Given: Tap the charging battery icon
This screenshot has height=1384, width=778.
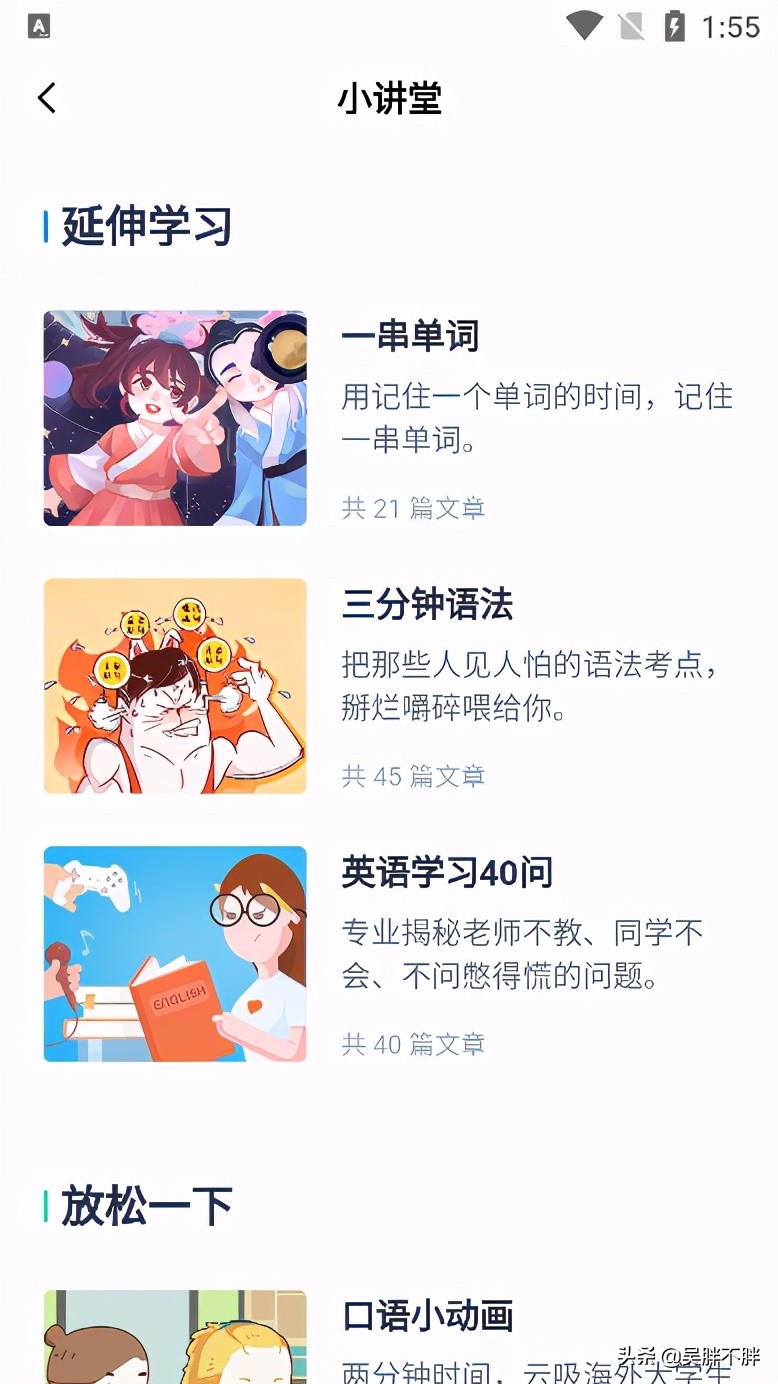Looking at the screenshot, I should 676,27.
